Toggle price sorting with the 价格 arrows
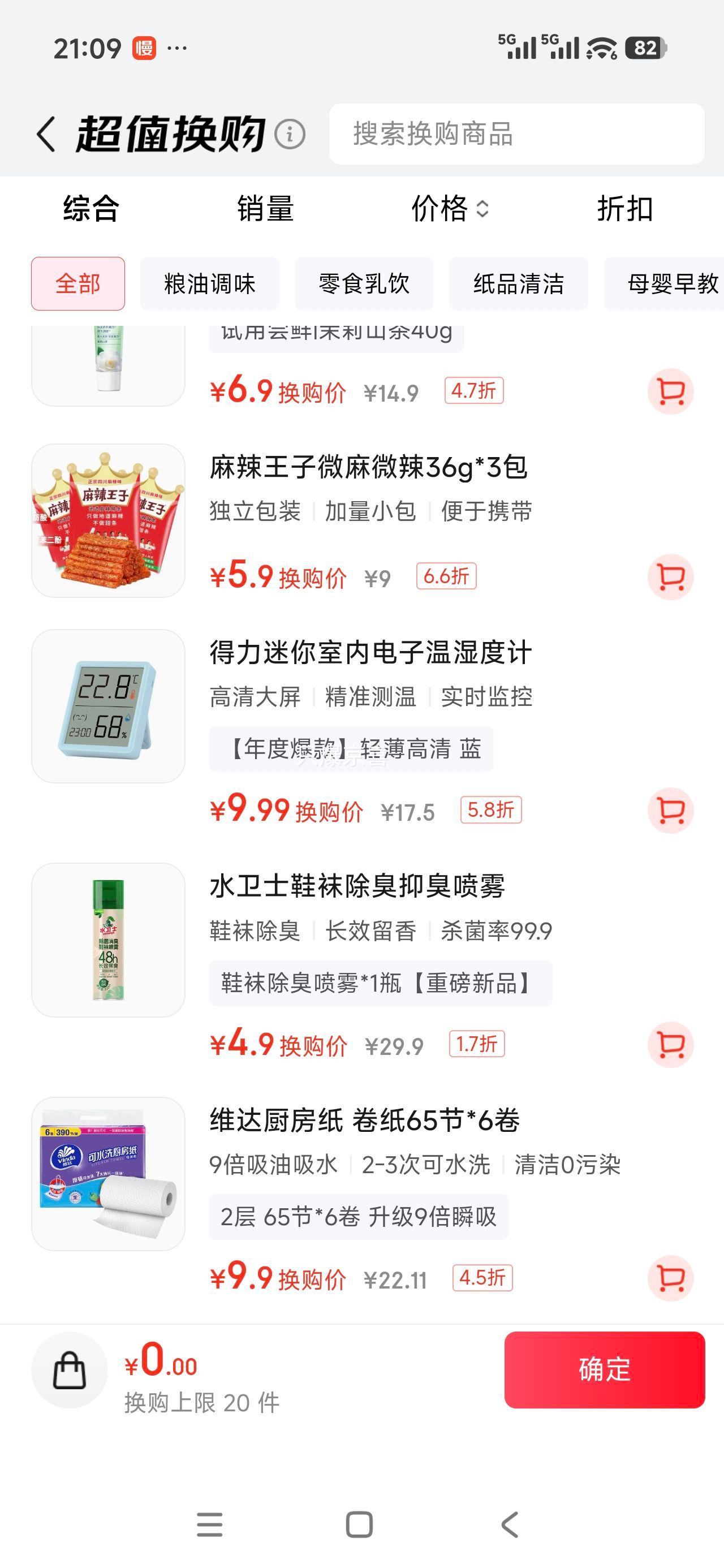 click(482, 210)
